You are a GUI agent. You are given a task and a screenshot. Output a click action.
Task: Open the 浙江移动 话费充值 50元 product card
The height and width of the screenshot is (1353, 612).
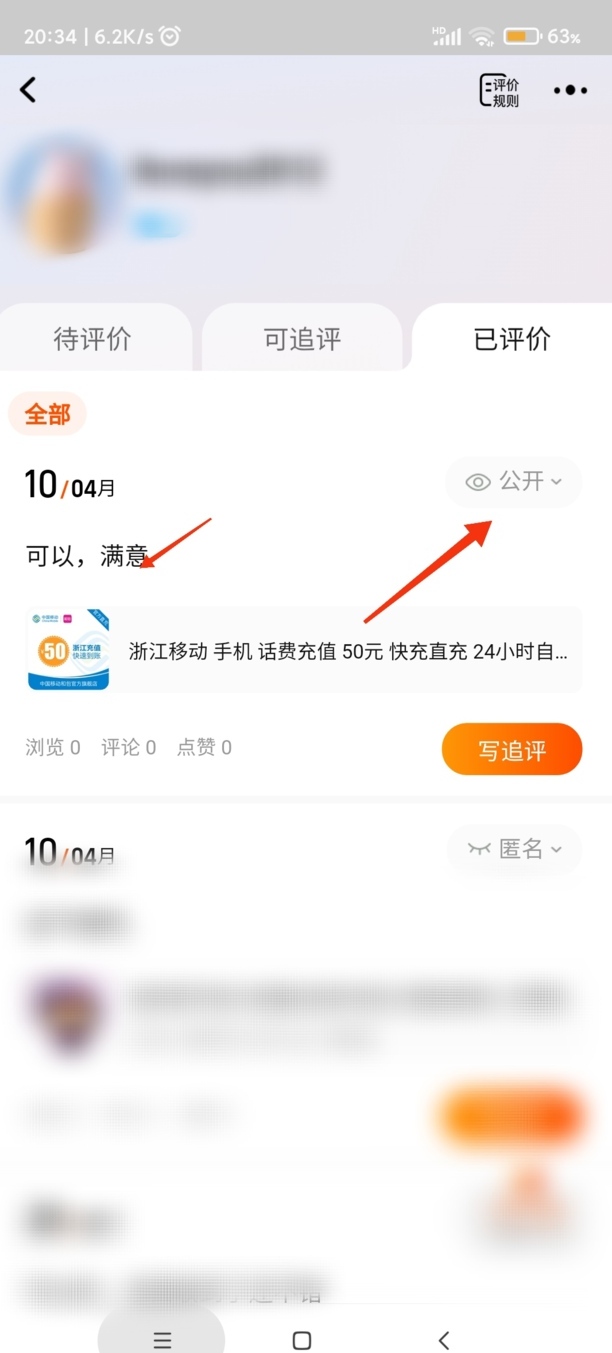[x=304, y=651]
